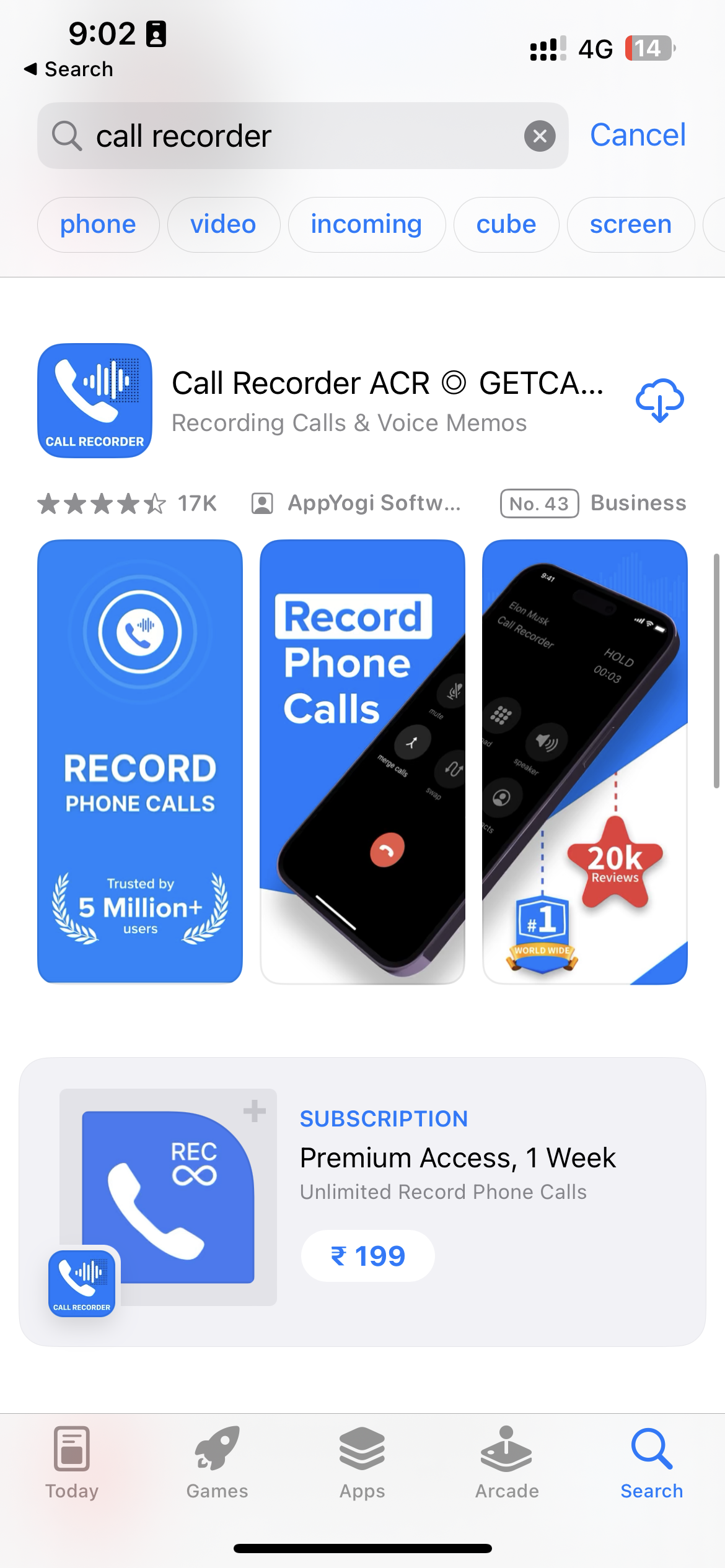Select the screen suggestion chip
This screenshot has width=725, height=1568.
pyautogui.click(x=630, y=225)
